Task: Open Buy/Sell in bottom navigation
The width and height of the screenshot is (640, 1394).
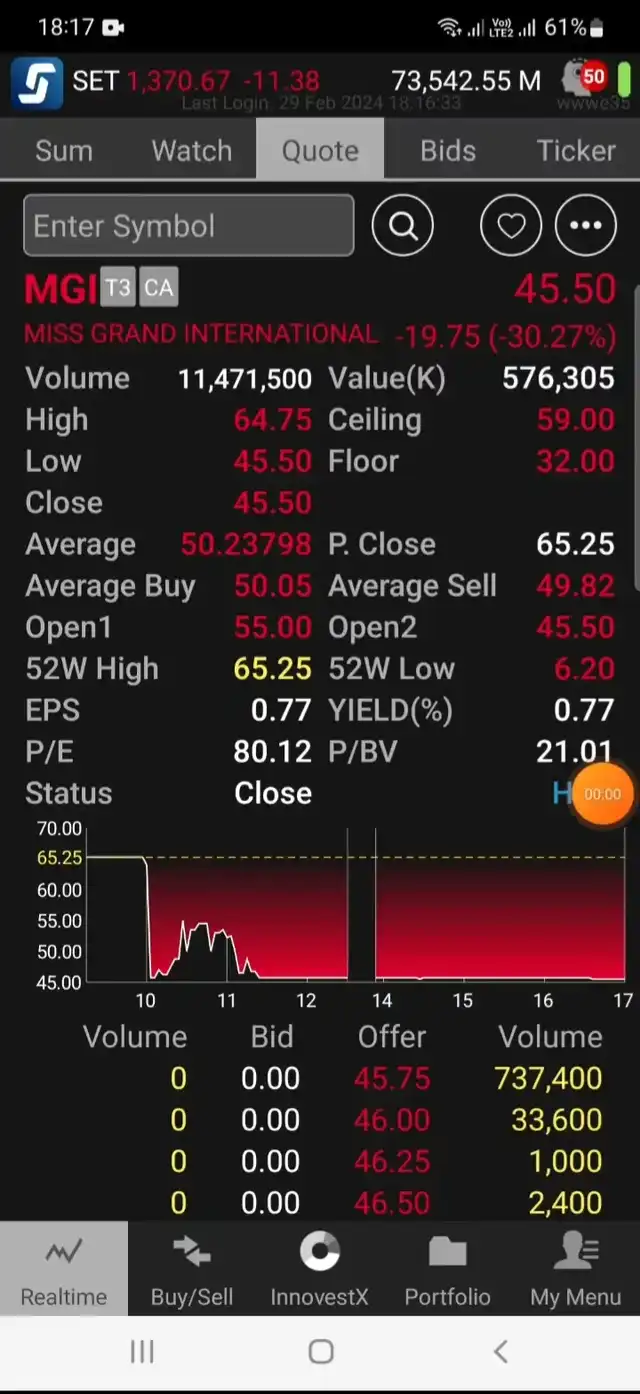Action: (x=192, y=1270)
